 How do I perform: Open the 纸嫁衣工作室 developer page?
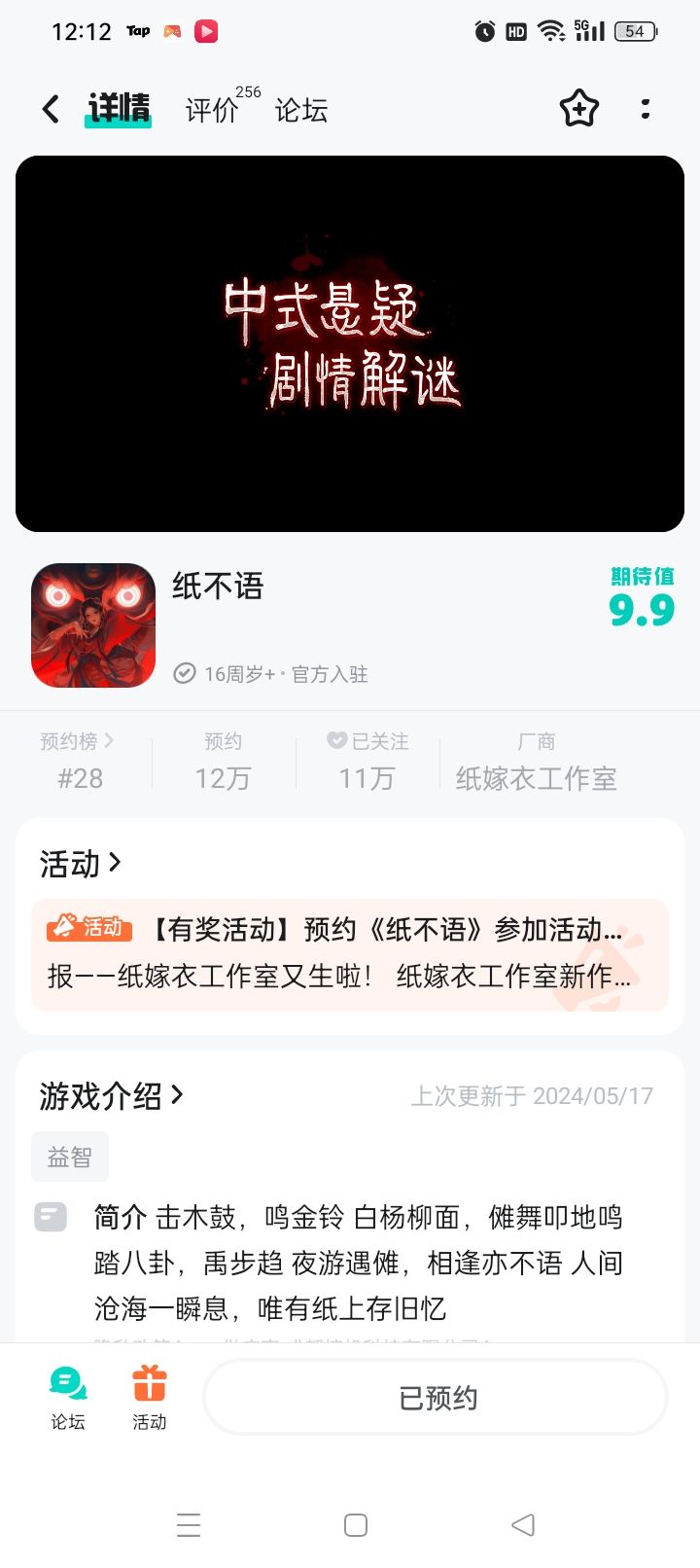click(x=538, y=778)
